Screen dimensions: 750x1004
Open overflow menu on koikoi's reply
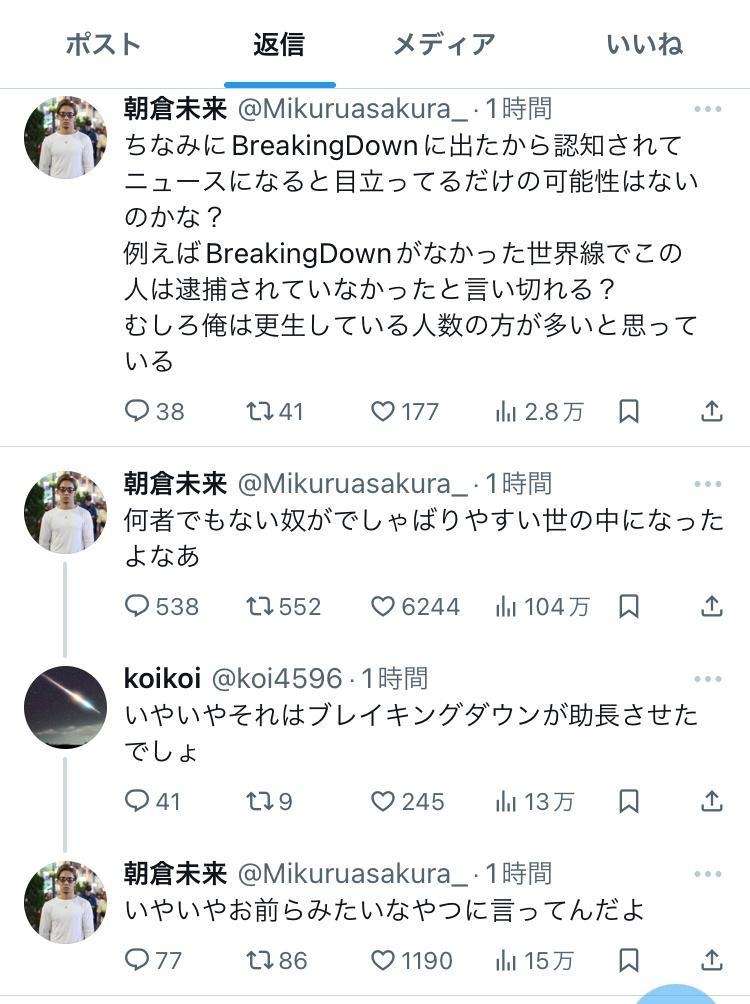[707, 679]
